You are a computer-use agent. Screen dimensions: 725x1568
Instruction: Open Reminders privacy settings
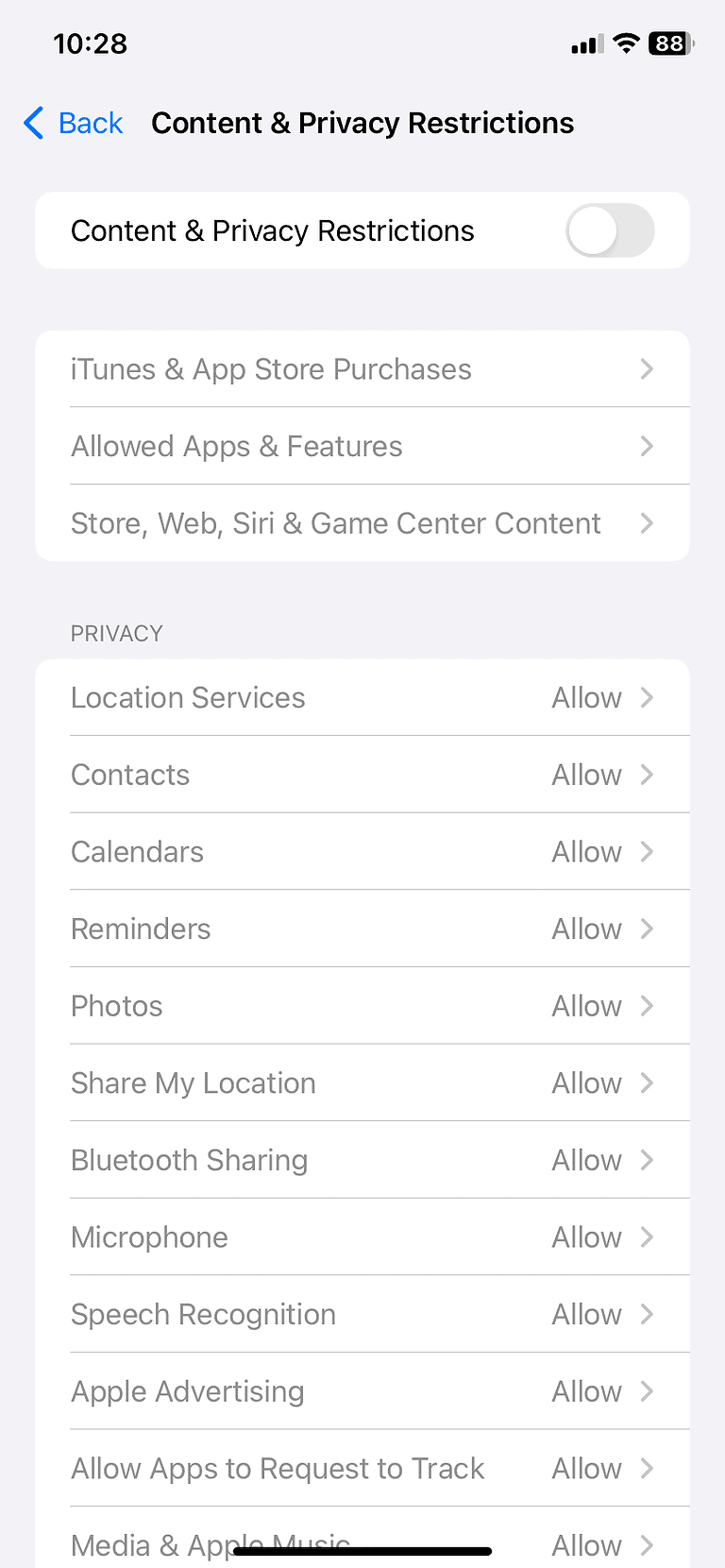pos(362,929)
